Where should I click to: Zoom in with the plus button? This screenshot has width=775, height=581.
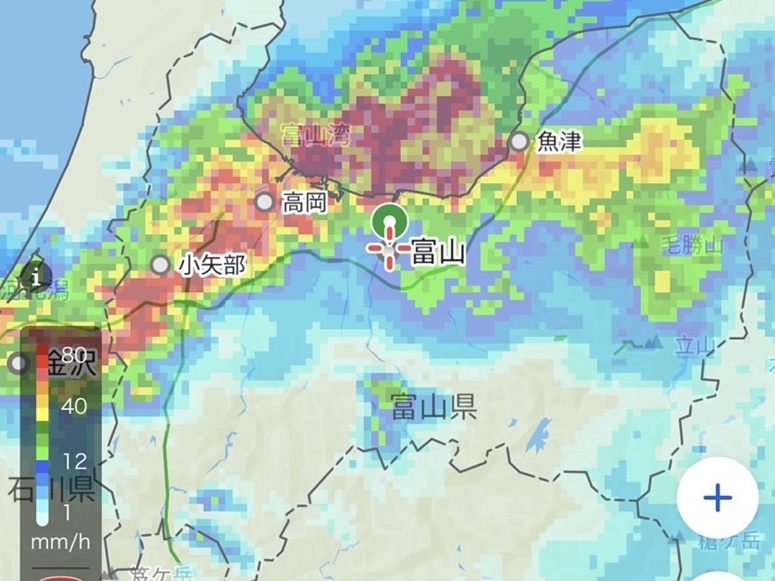[717, 497]
